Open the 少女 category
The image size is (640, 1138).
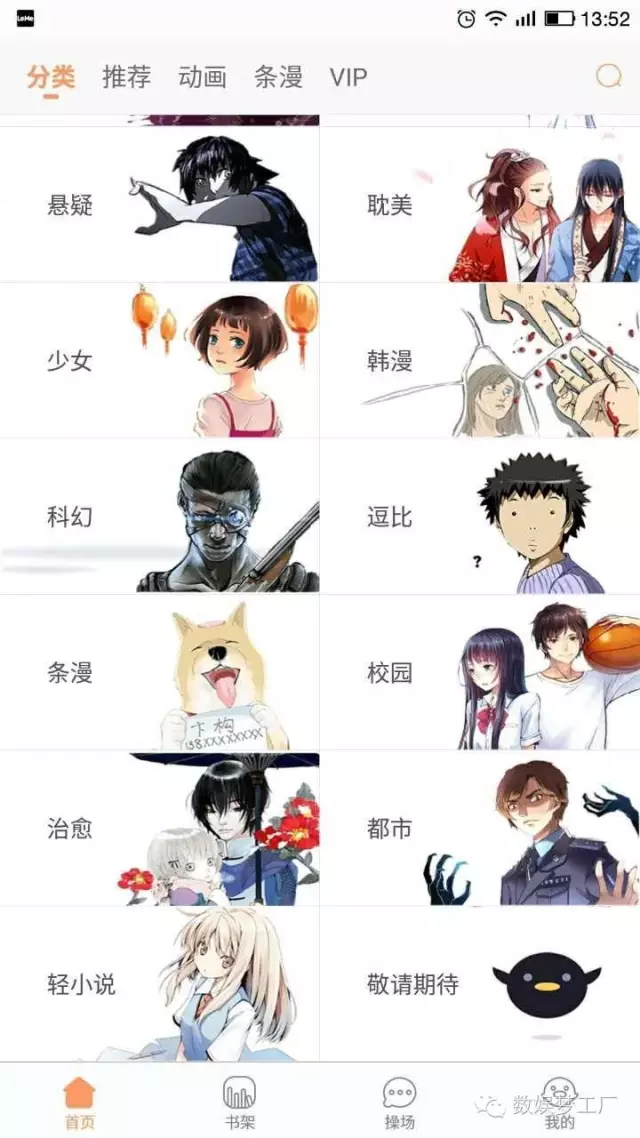click(x=160, y=361)
